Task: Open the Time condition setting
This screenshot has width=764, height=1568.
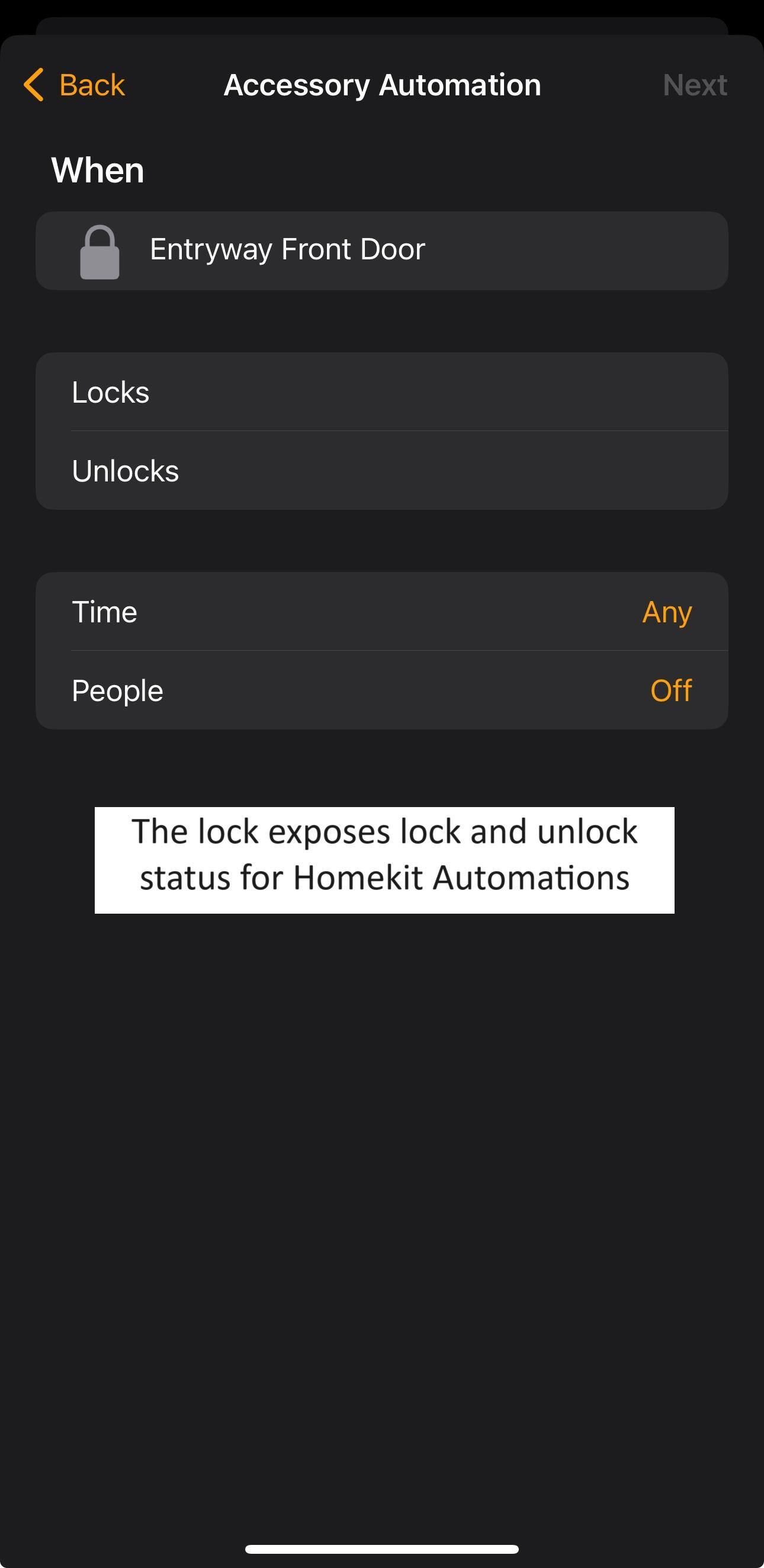Action: tap(381, 612)
